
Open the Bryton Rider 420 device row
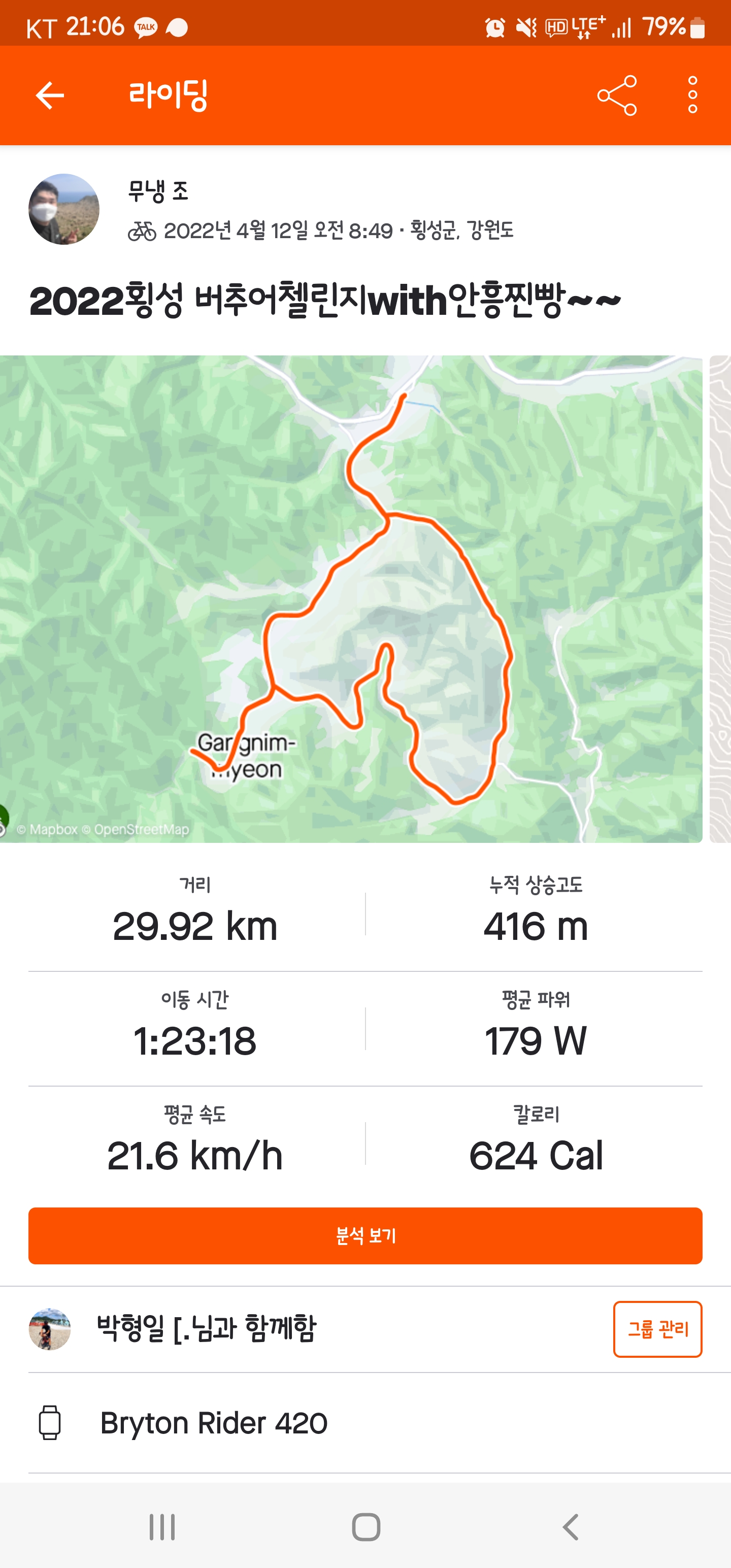213,1423
